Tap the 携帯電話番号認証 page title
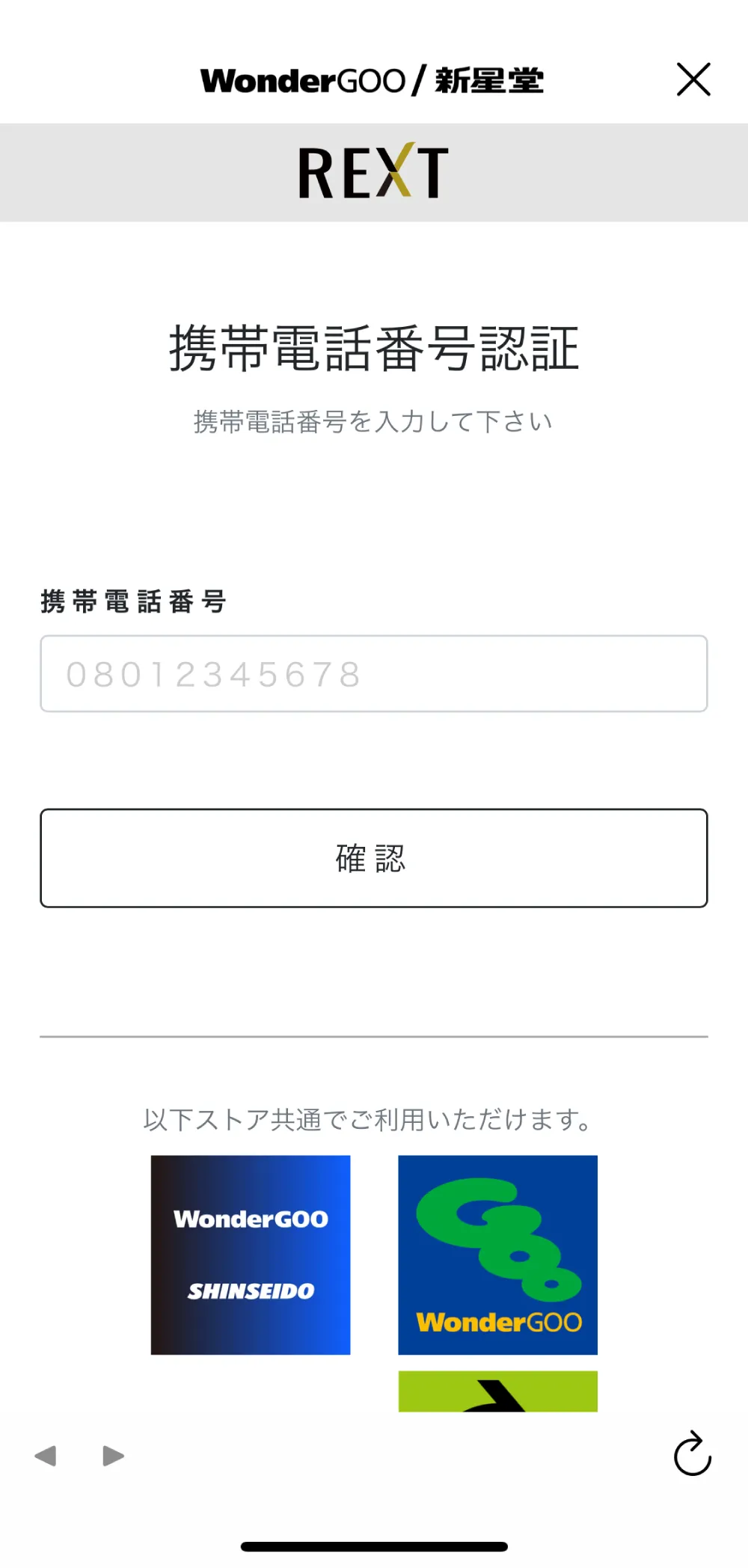 pos(373,346)
